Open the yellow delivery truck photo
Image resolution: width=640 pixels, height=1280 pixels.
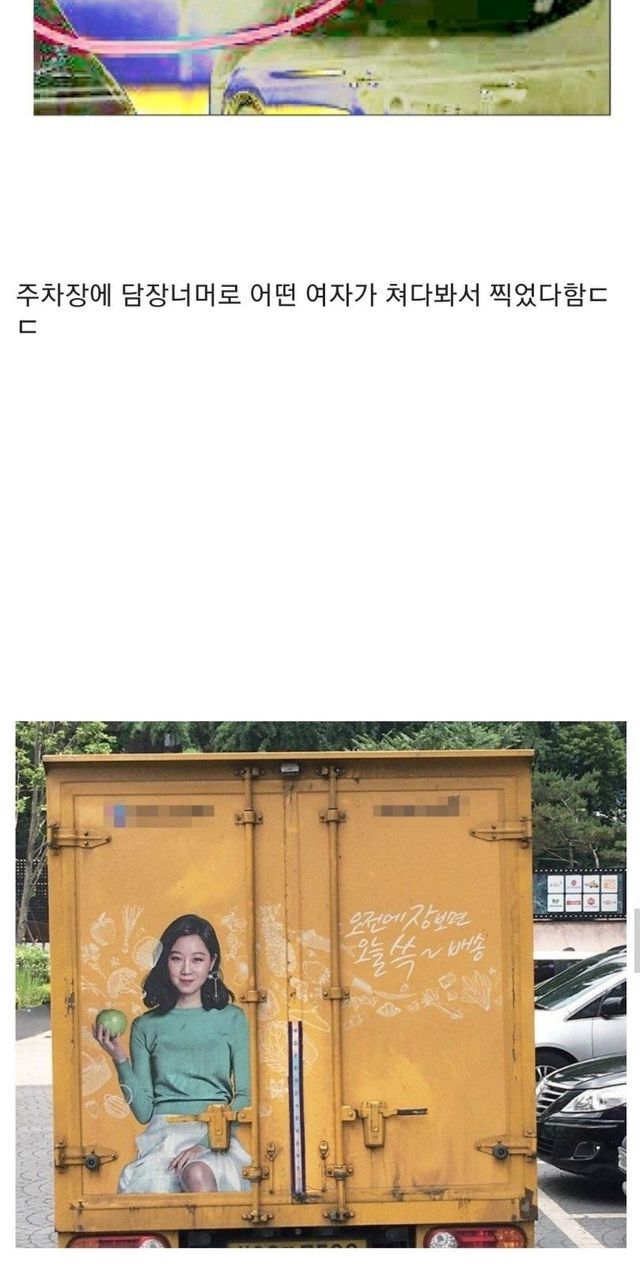click(320, 984)
